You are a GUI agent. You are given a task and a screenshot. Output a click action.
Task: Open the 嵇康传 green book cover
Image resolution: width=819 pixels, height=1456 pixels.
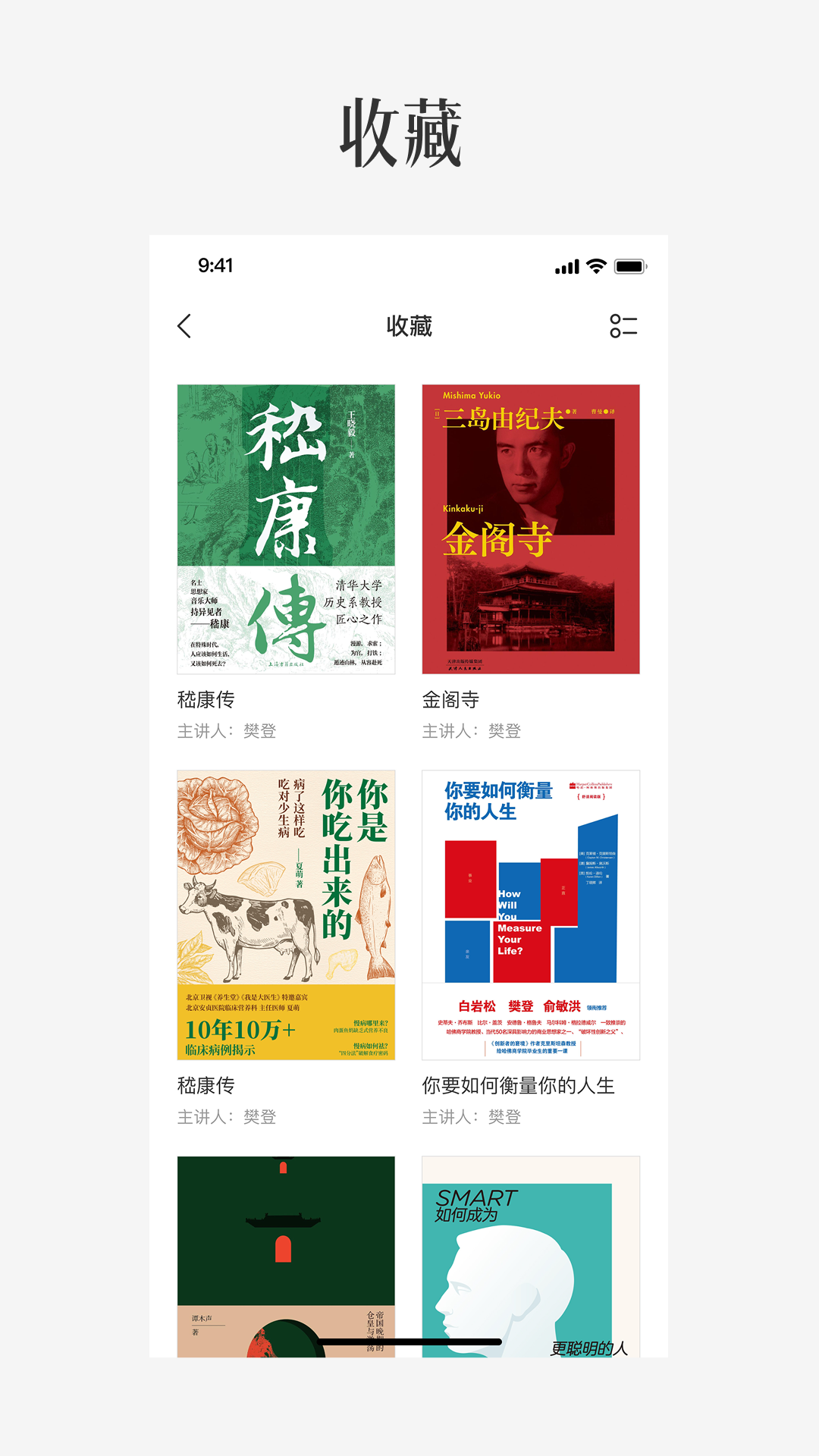tap(287, 531)
